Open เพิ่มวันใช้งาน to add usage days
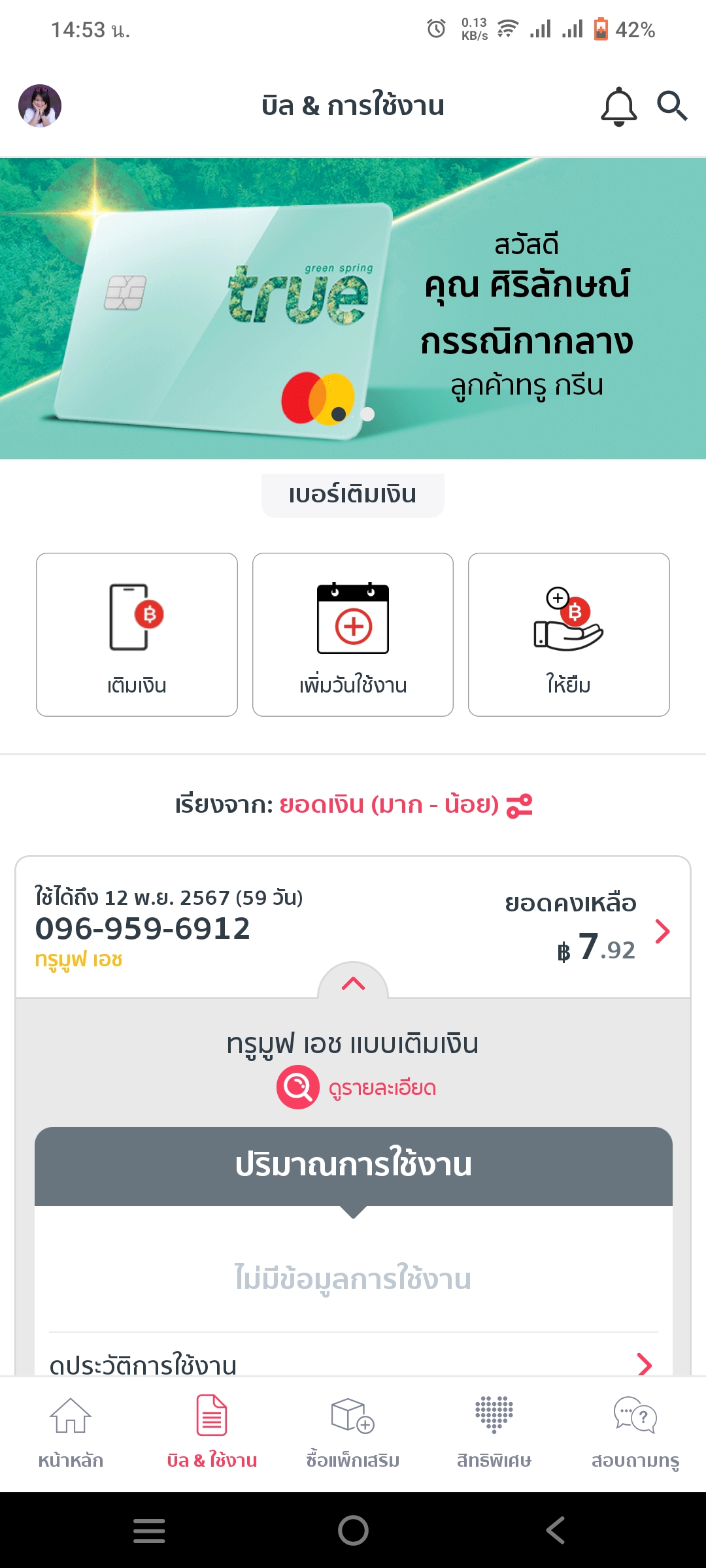The width and height of the screenshot is (706, 1568). [x=353, y=634]
